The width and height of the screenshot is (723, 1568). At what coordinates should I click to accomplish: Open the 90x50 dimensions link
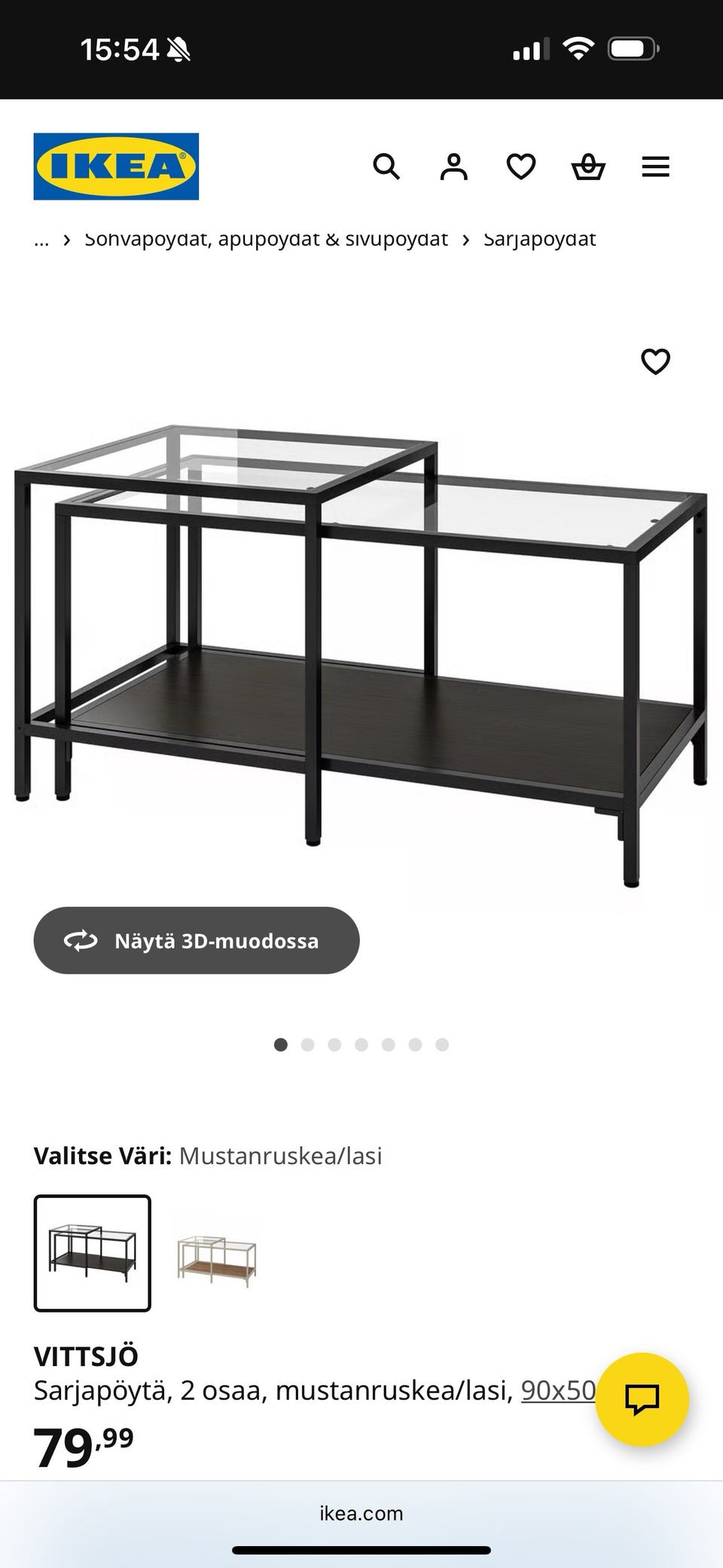557,1390
